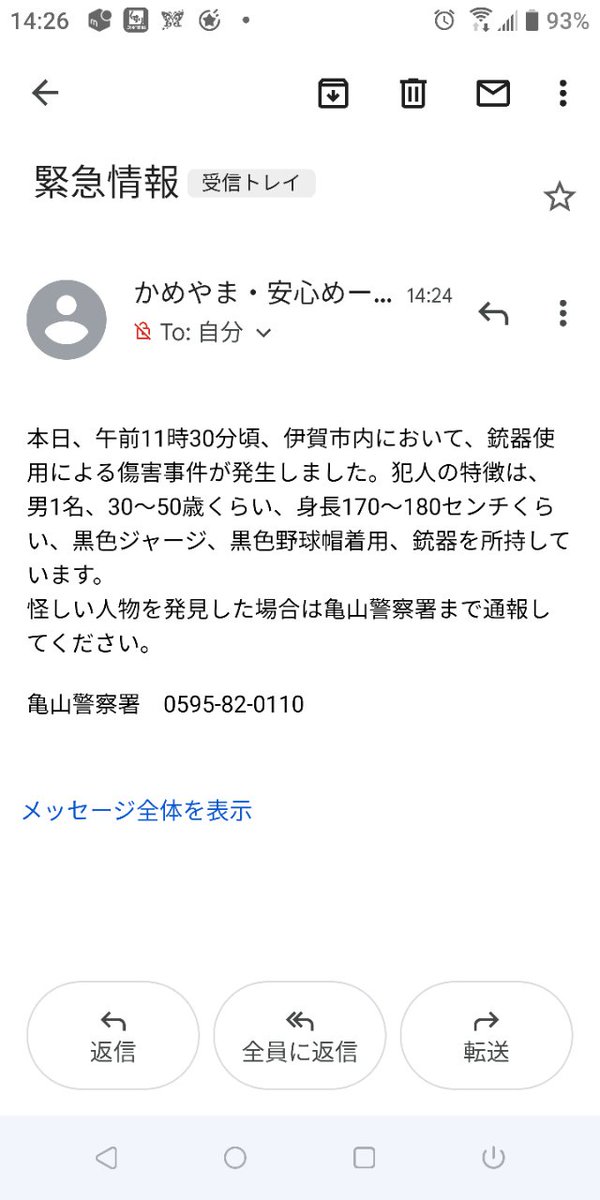Viewport: 600px width, 1200px height.
Task: Open the top toolbar overflow menu
Action: coord(563,93)
